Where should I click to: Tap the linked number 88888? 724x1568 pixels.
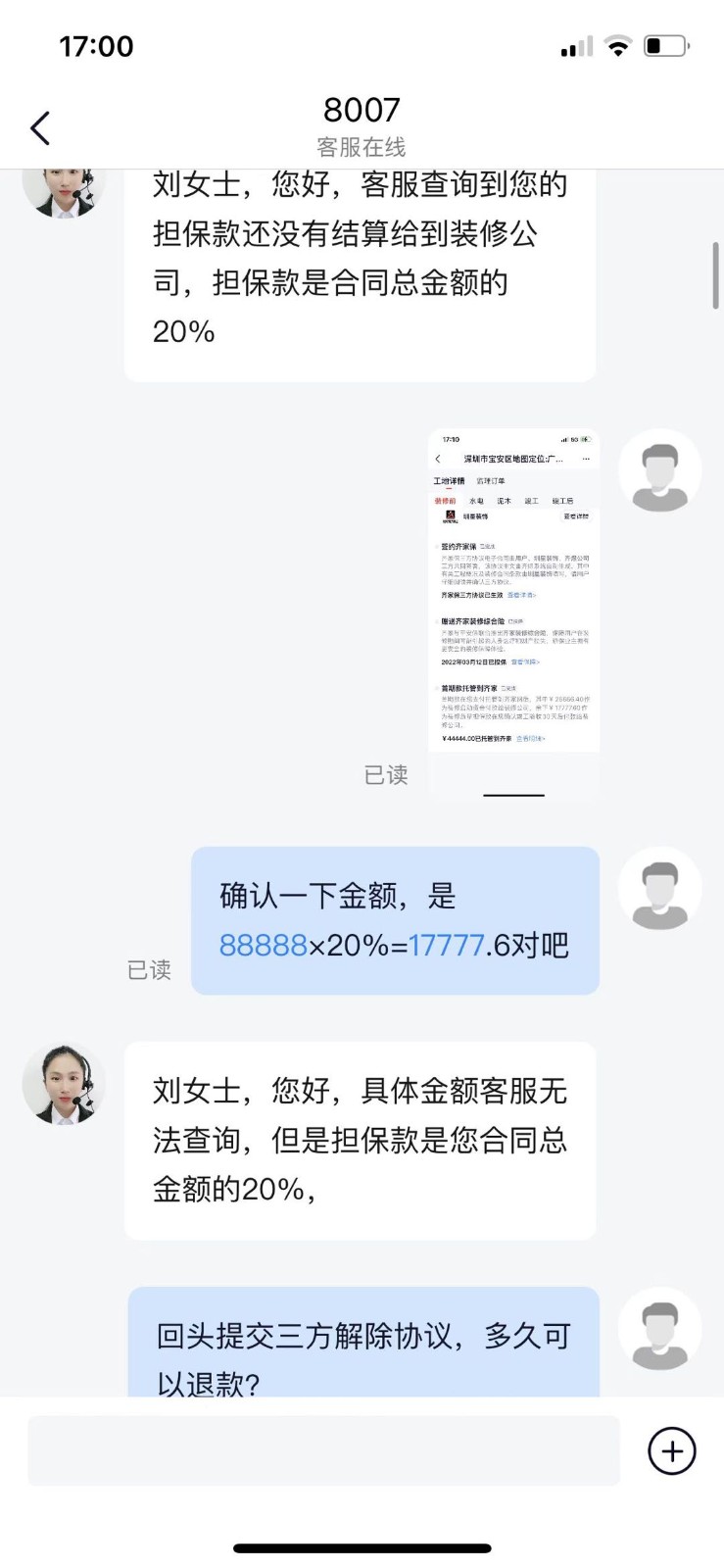tap(263, 946)
